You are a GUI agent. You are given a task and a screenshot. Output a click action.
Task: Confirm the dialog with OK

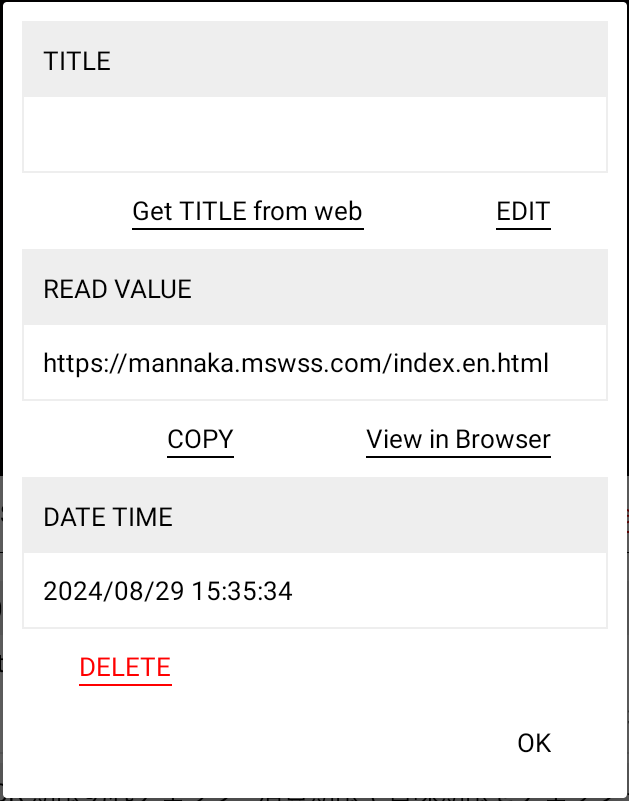pyautogui.click(x=534, y=743)
